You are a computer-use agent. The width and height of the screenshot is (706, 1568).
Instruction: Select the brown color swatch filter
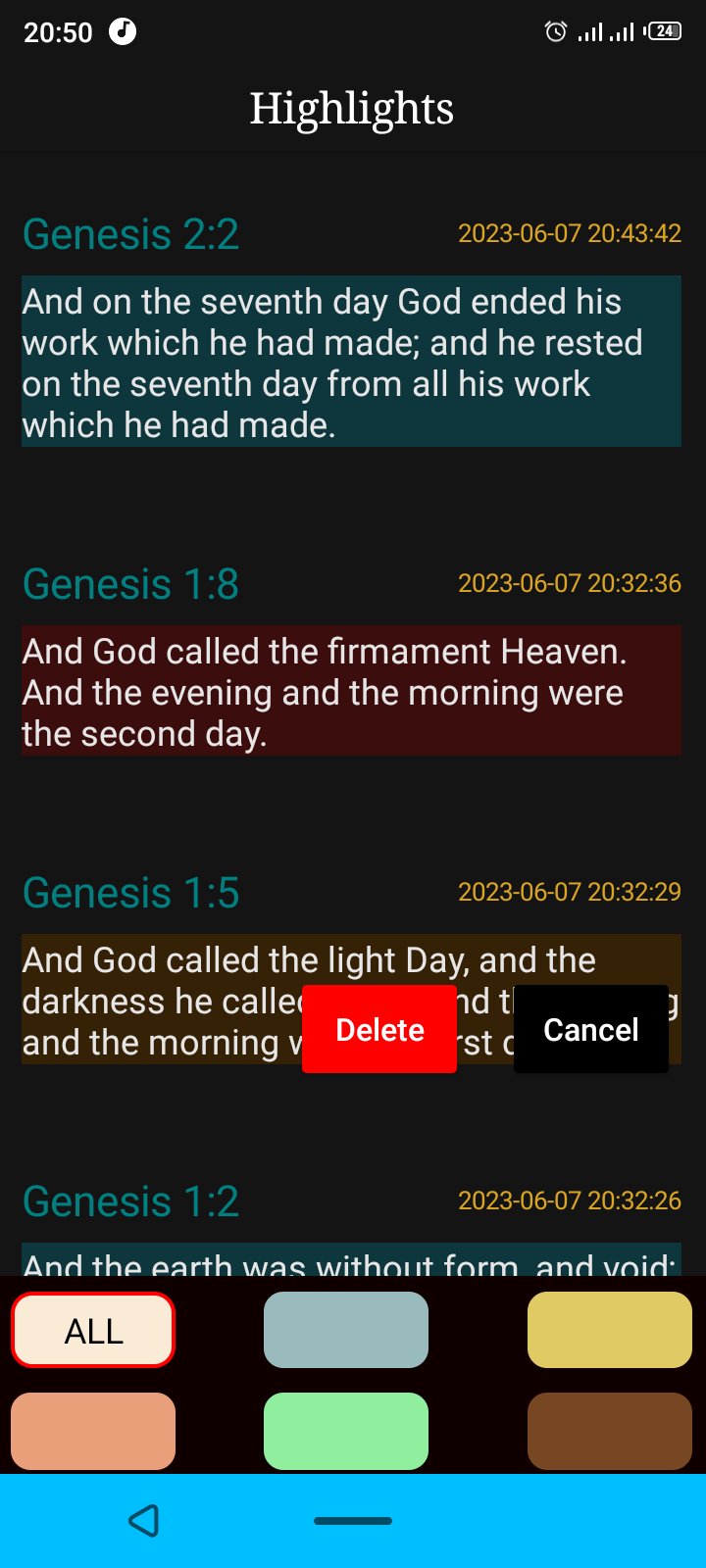click(608, 1431)
